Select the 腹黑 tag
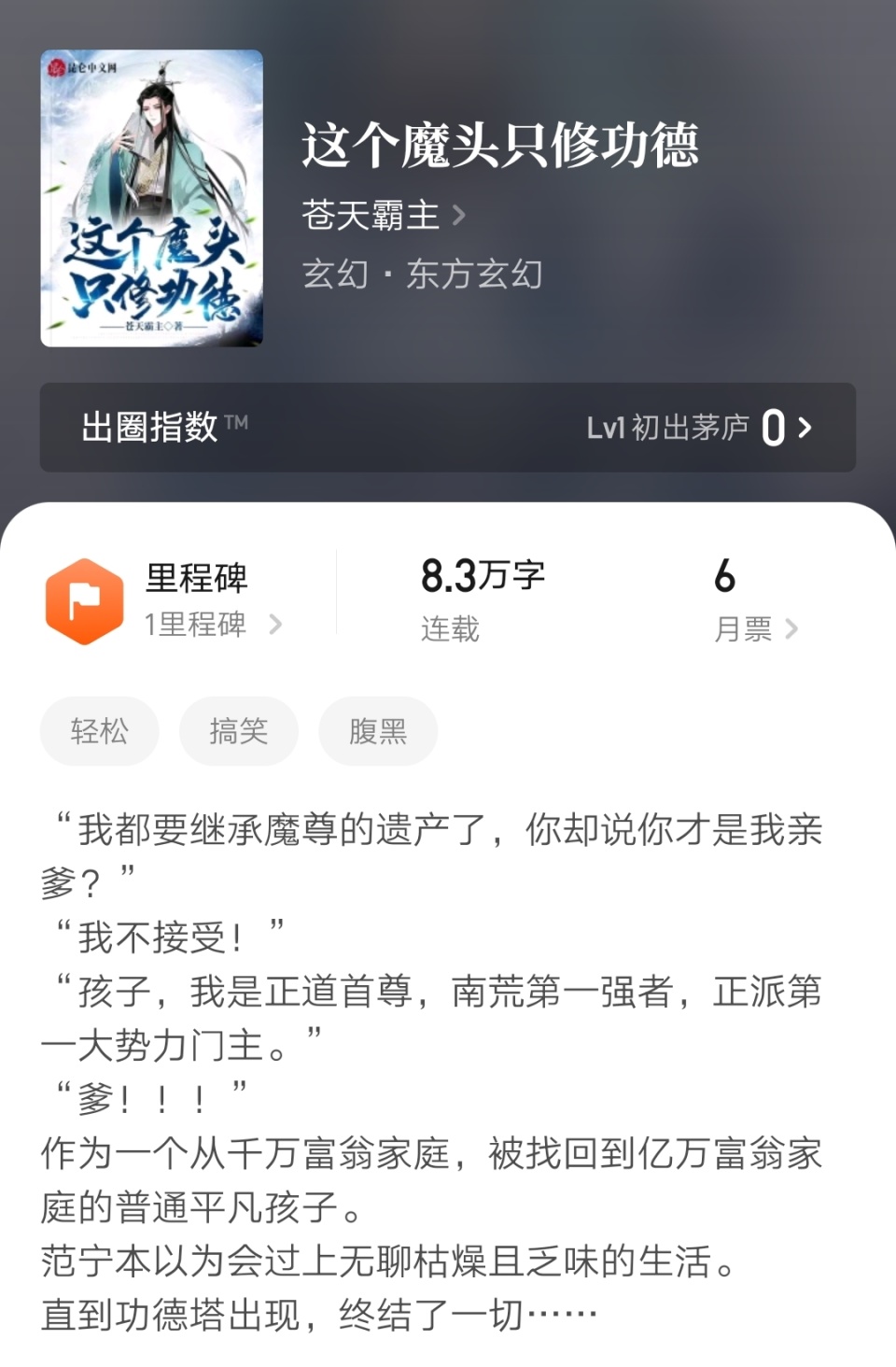 (x=378, y=731)
